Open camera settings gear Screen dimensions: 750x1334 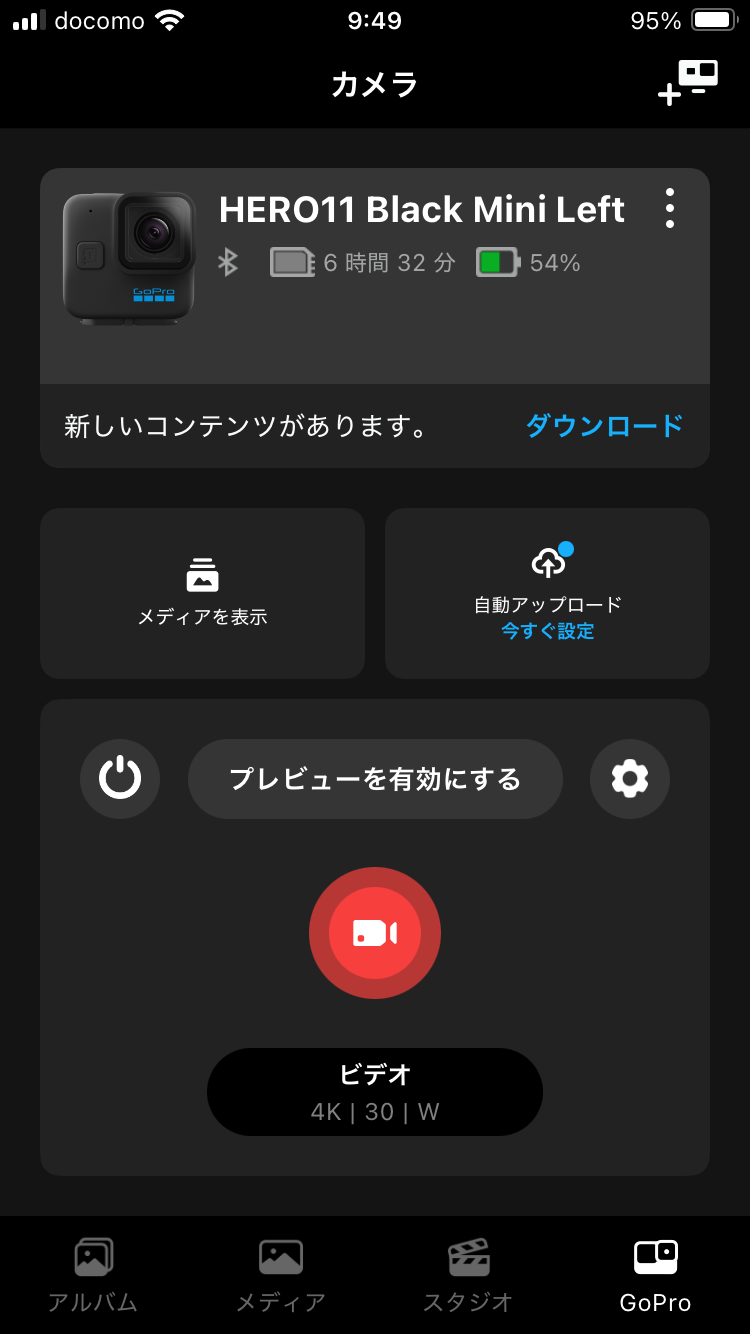[629, 778]
